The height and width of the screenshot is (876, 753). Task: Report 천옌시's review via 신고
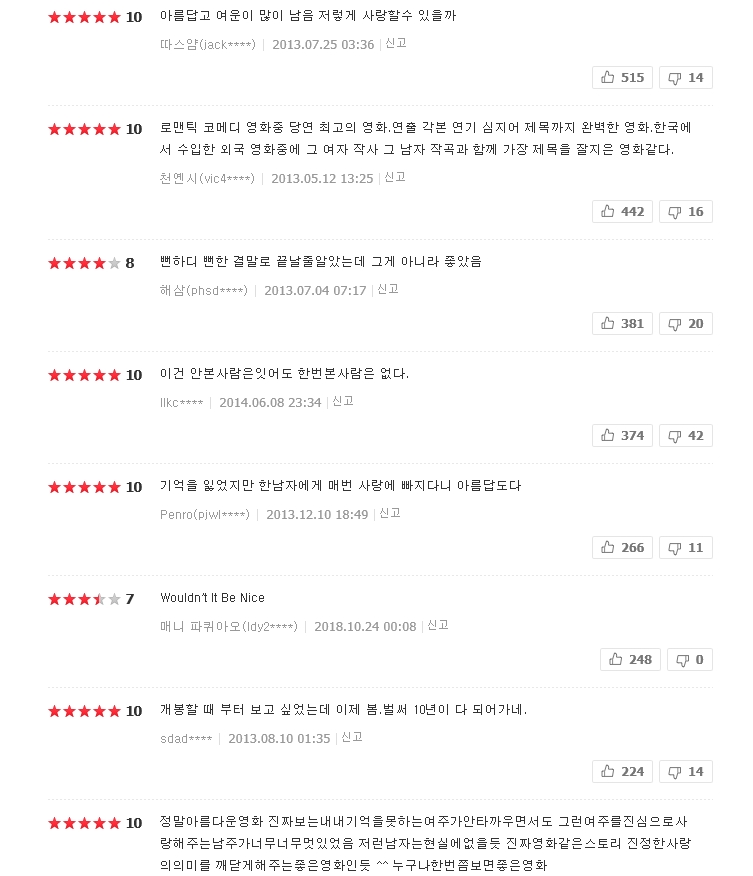(x=395, y=178)
